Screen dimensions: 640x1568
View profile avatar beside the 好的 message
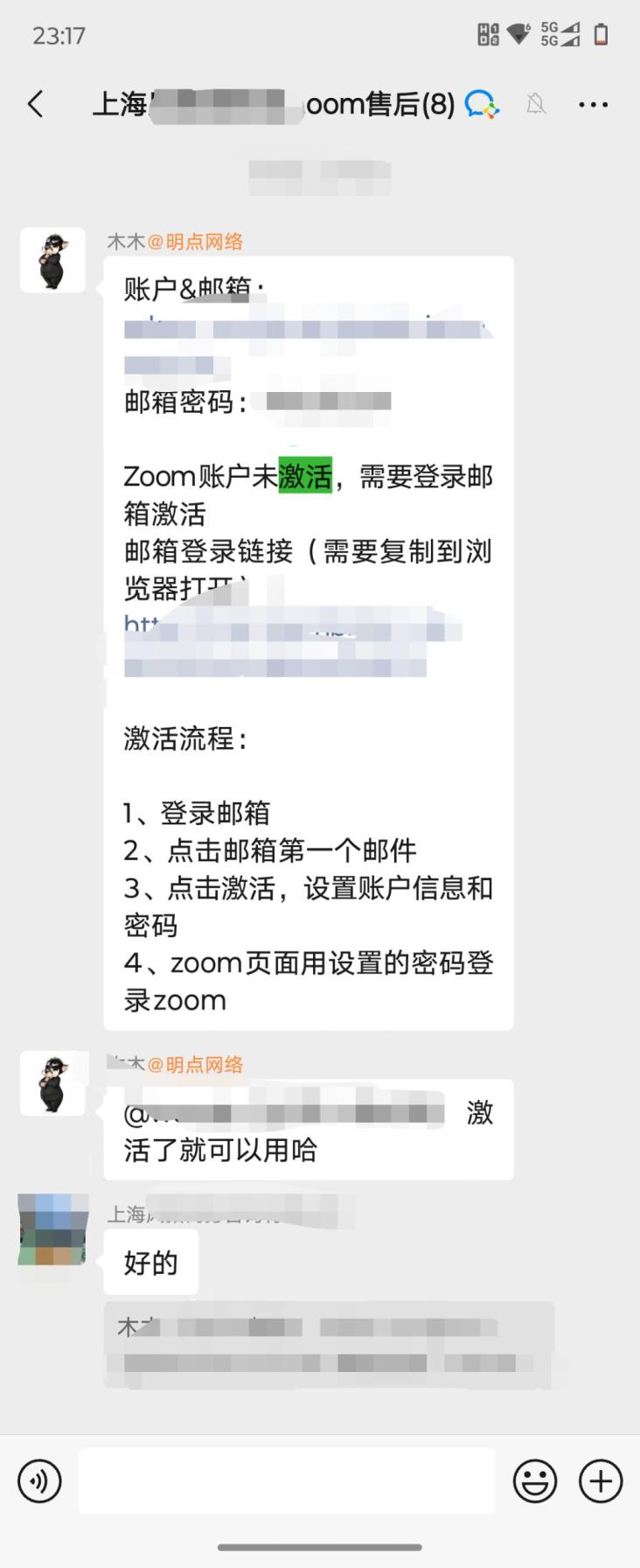[x=52, y=1229]
